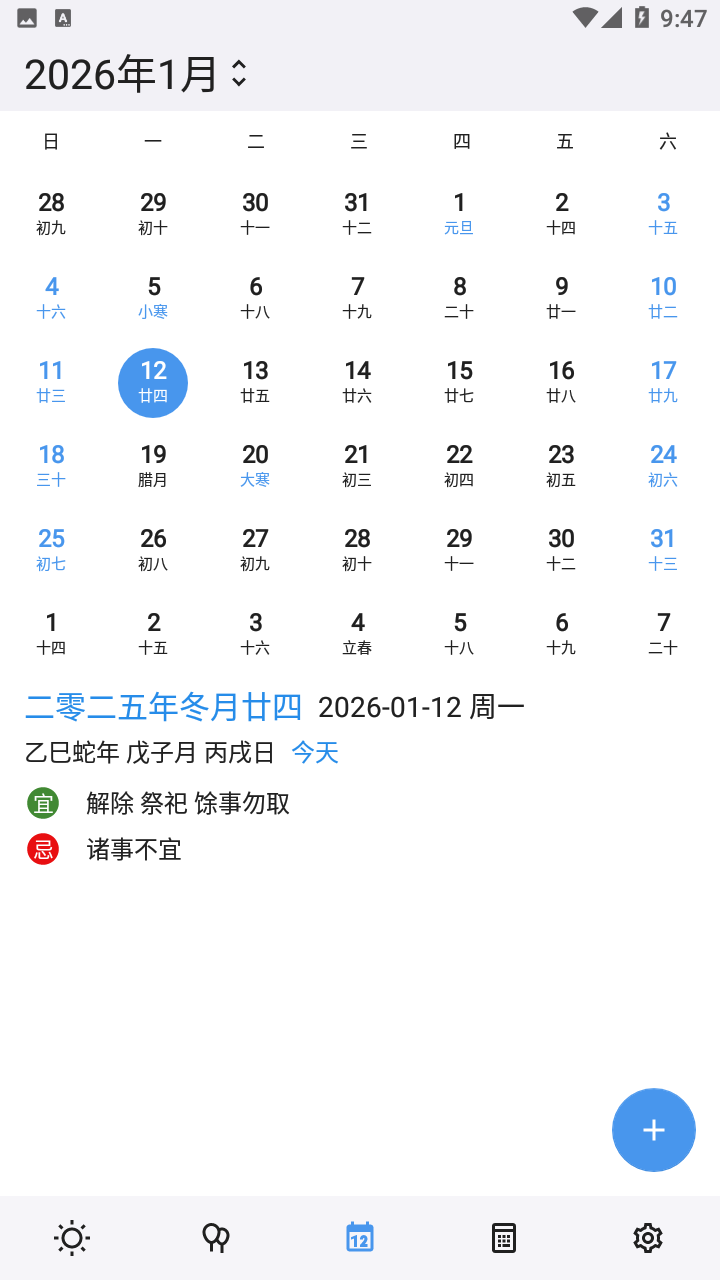Click the red 忌 inauspicious icon
The image size is (720, 1280).
tap(42, 848)
